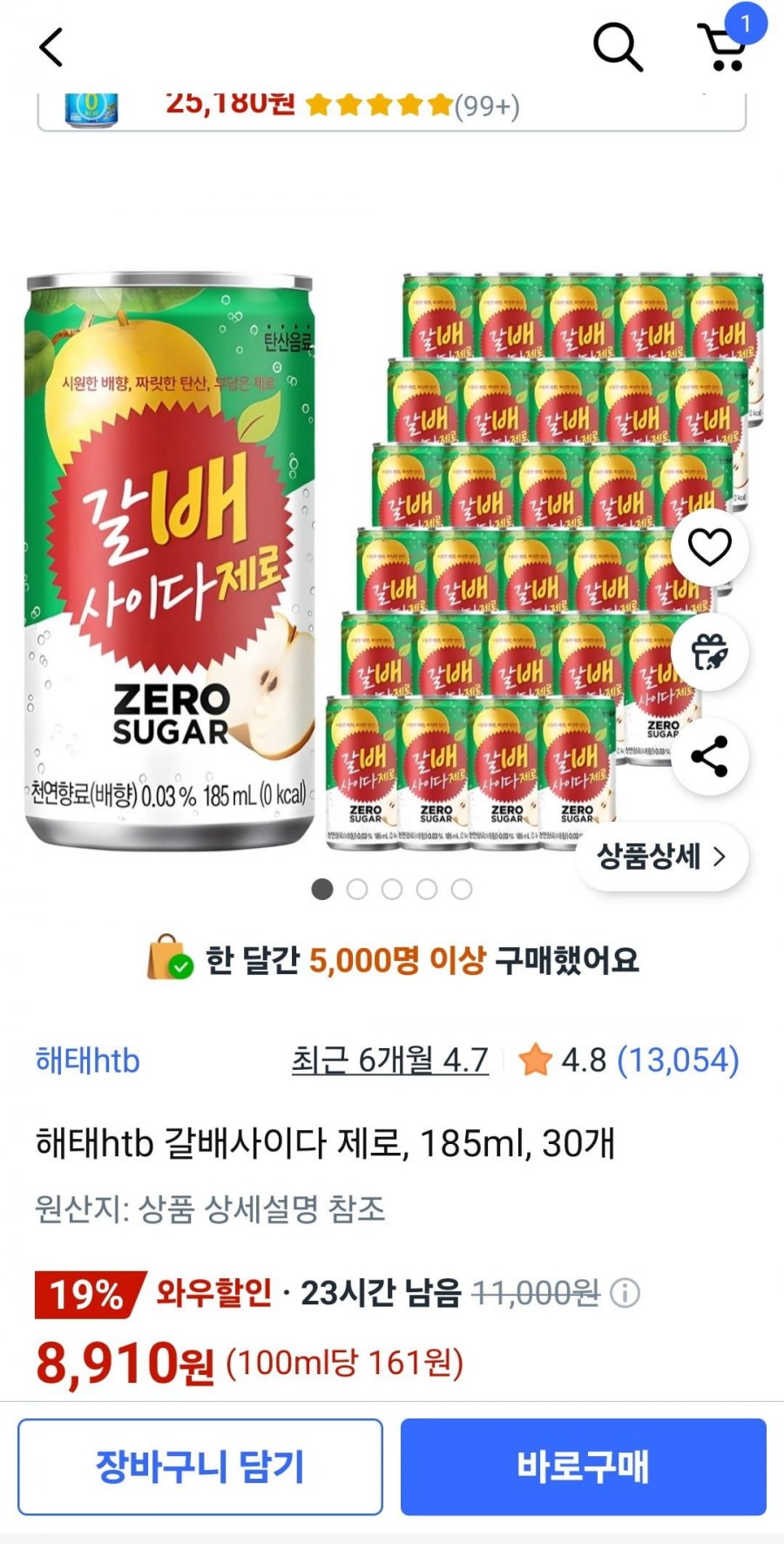This screenshot has height=1544, width=784.
Task: Tap the gift icon button
Action: pyautogui.click(x=709, y=652)
